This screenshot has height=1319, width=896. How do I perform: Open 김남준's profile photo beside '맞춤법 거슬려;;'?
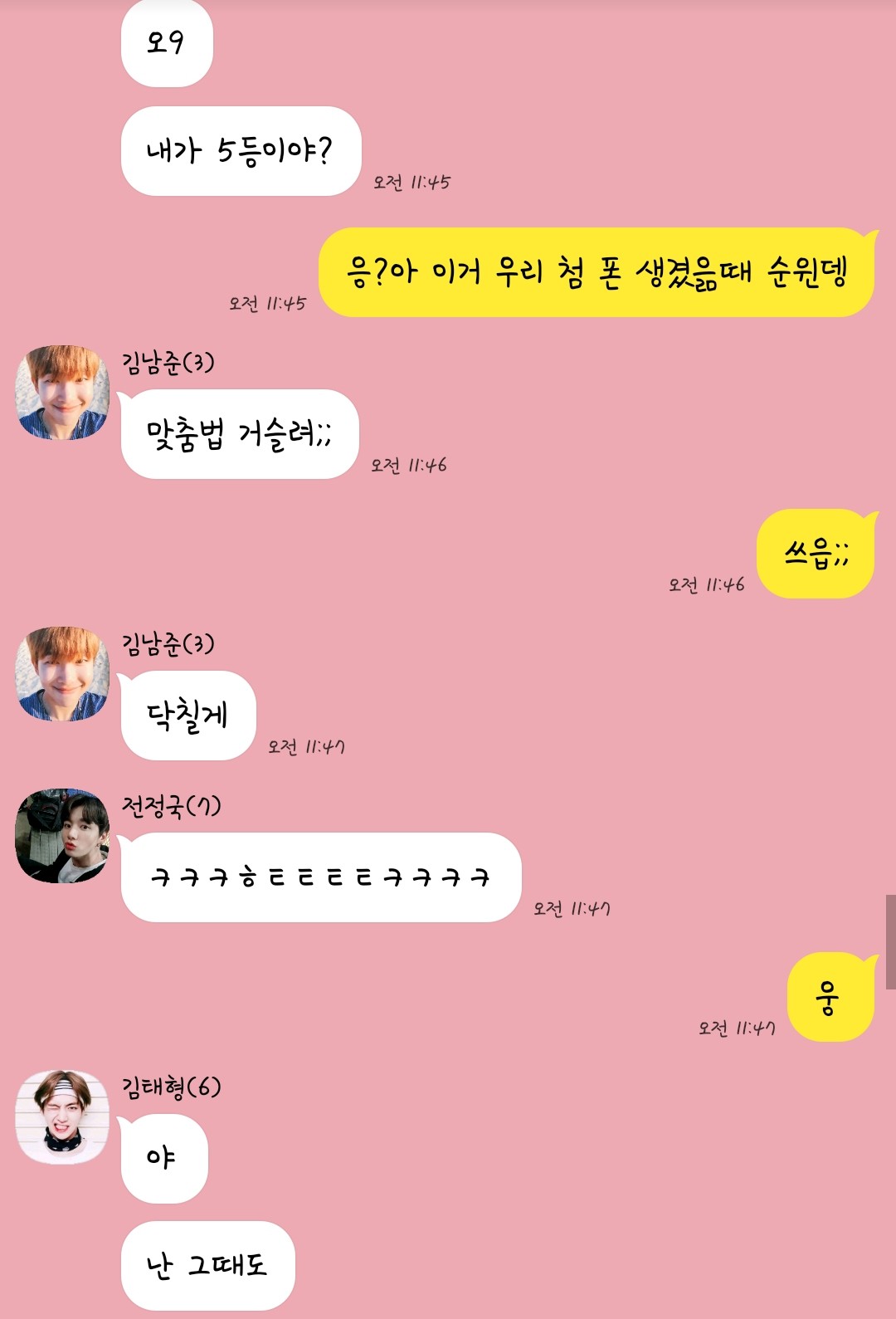(x=62, y=393)
